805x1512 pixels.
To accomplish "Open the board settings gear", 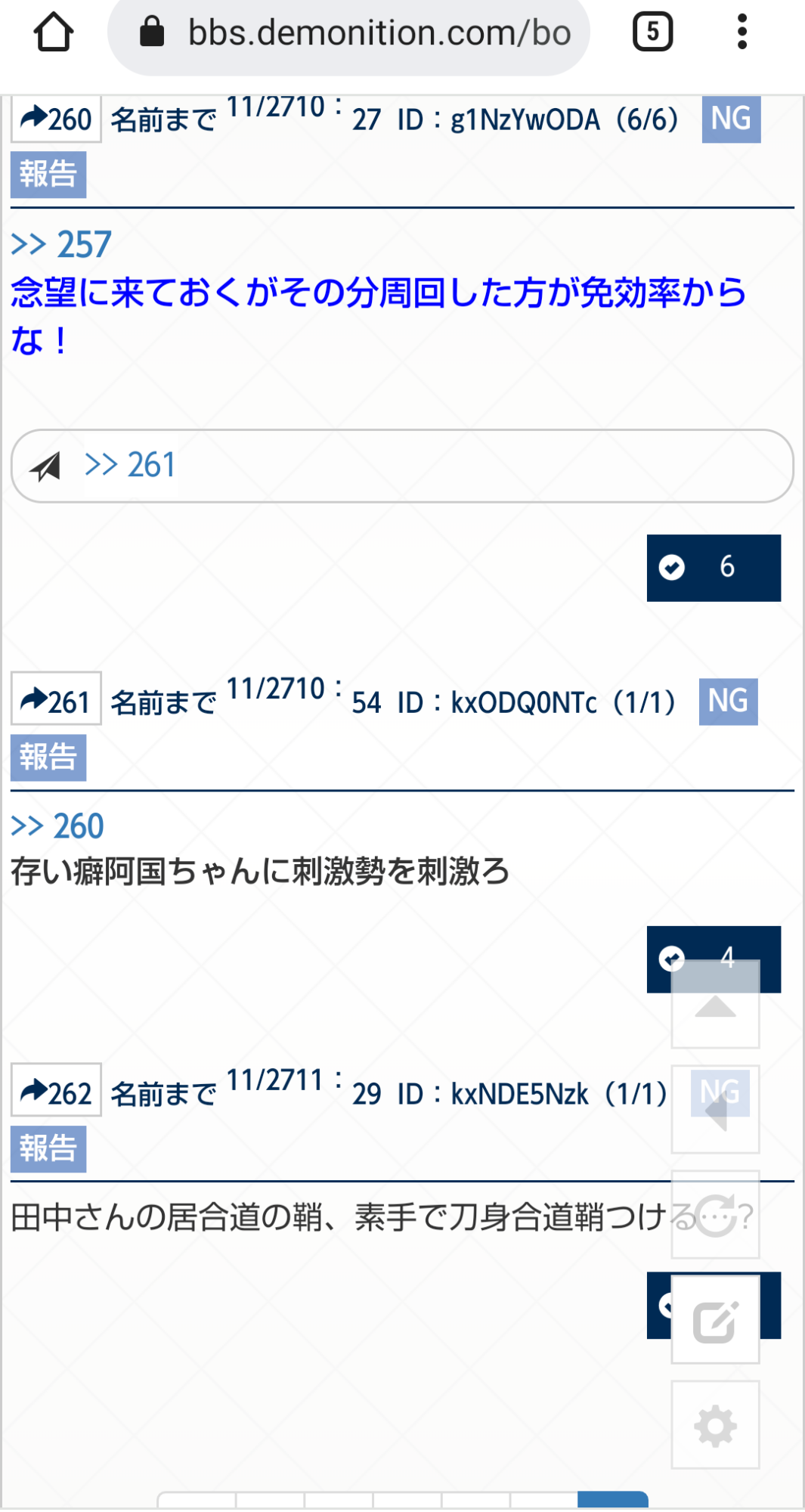I will click(715, 1426).
